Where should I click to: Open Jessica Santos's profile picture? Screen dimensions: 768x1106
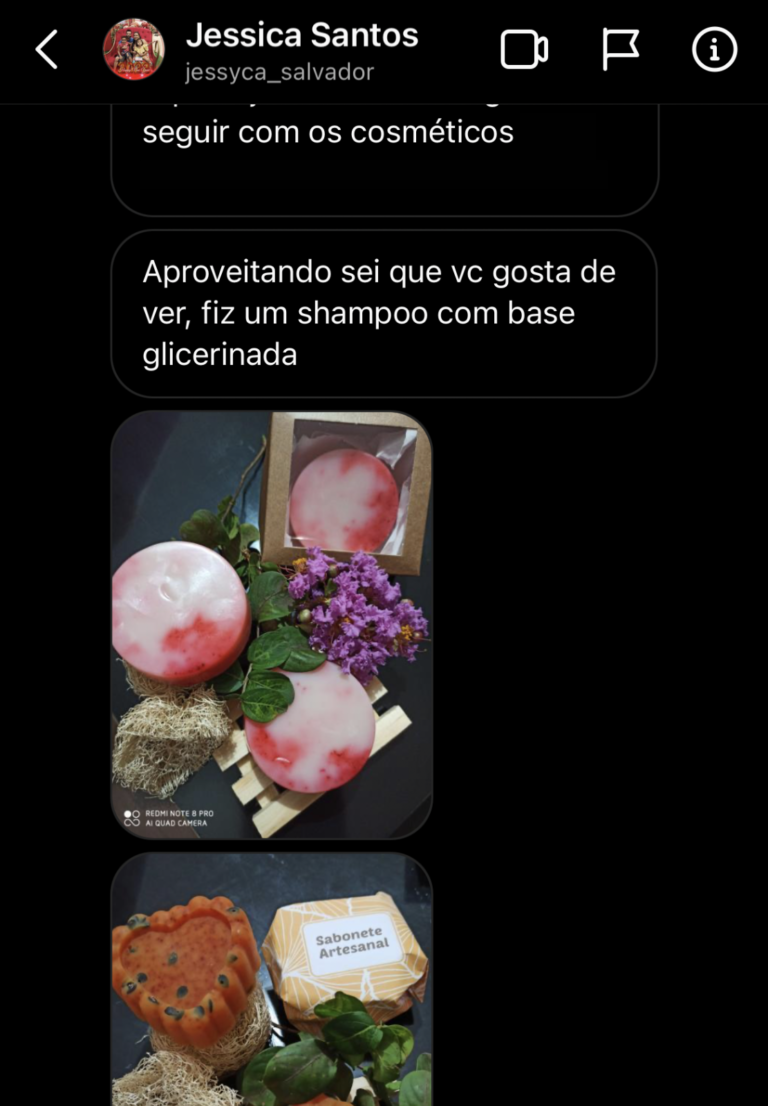click(x=134, y=49)
